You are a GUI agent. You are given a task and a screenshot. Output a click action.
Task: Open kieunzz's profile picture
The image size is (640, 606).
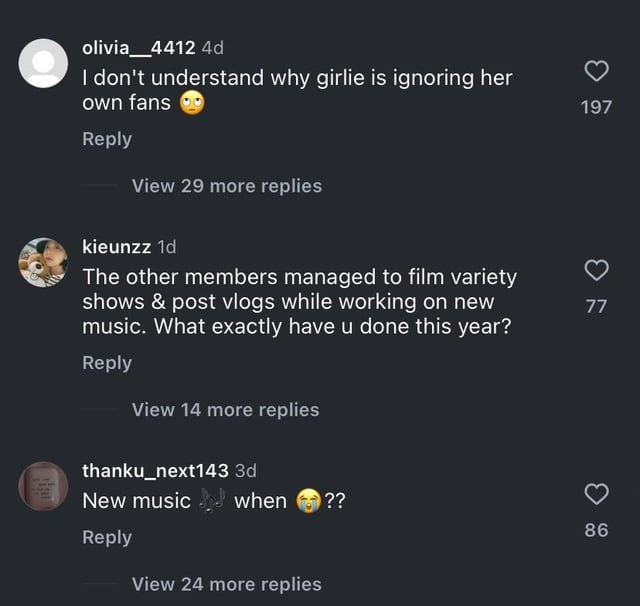tap(44, 263)
